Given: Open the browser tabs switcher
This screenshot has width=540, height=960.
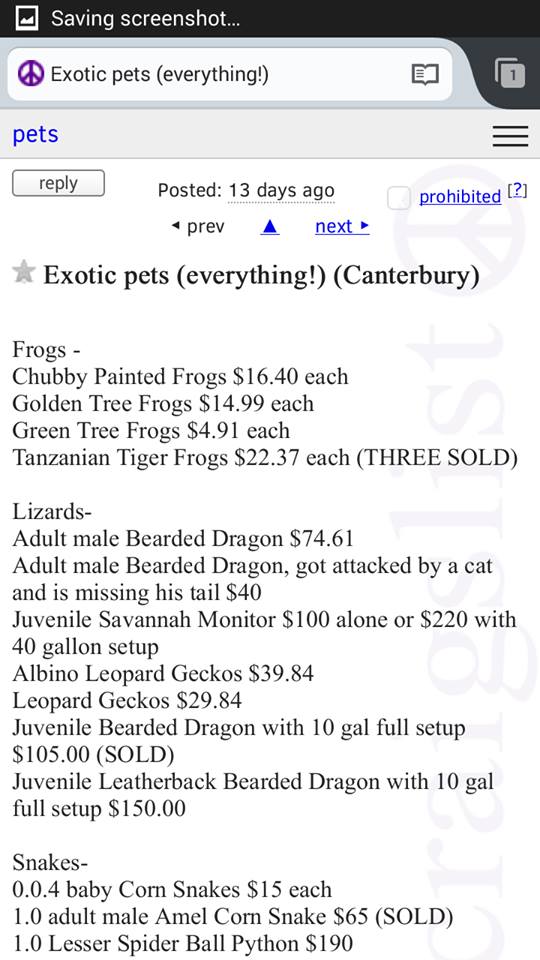Looking at the screenshot, I should pos(509,73).
